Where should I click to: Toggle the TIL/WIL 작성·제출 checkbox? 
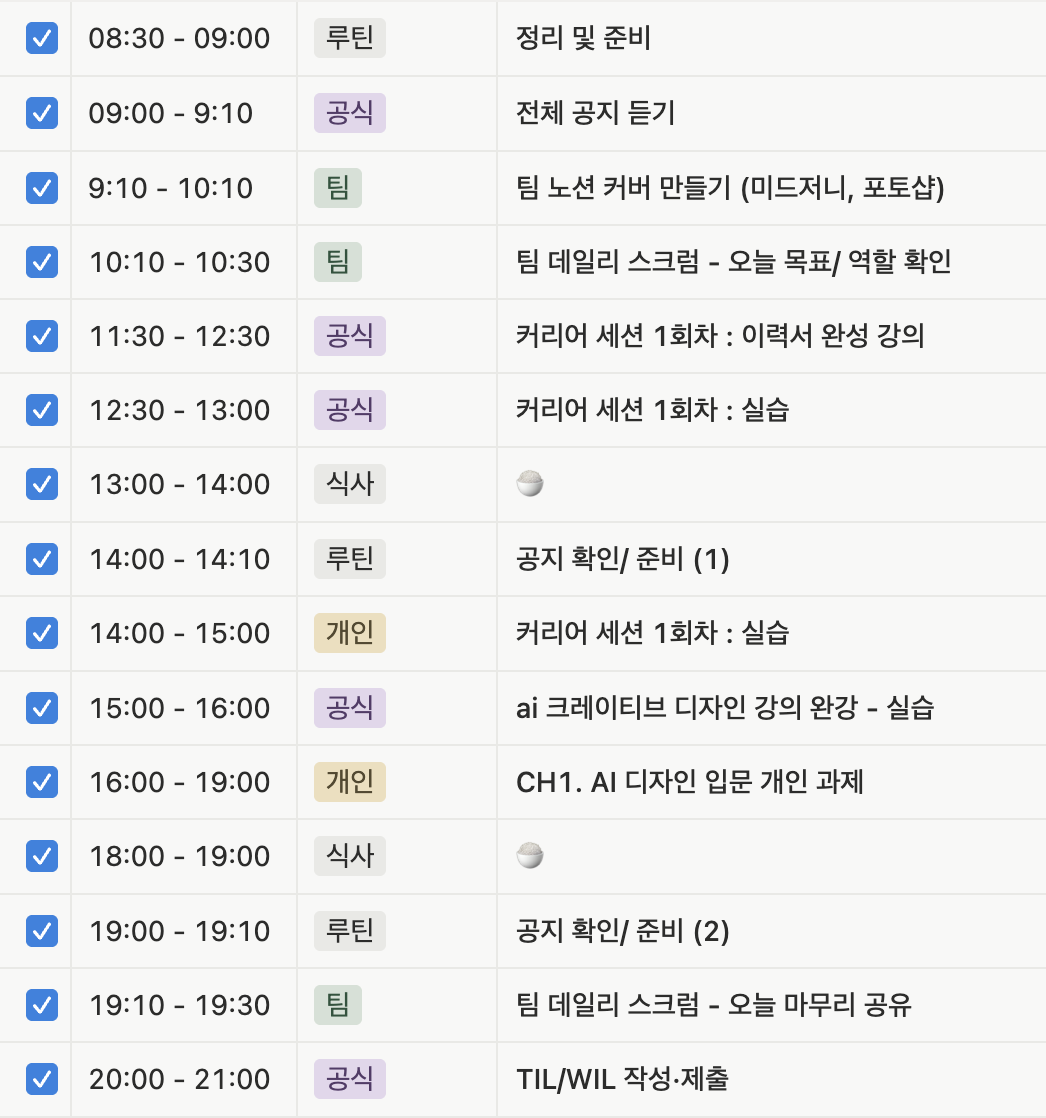42,1080
